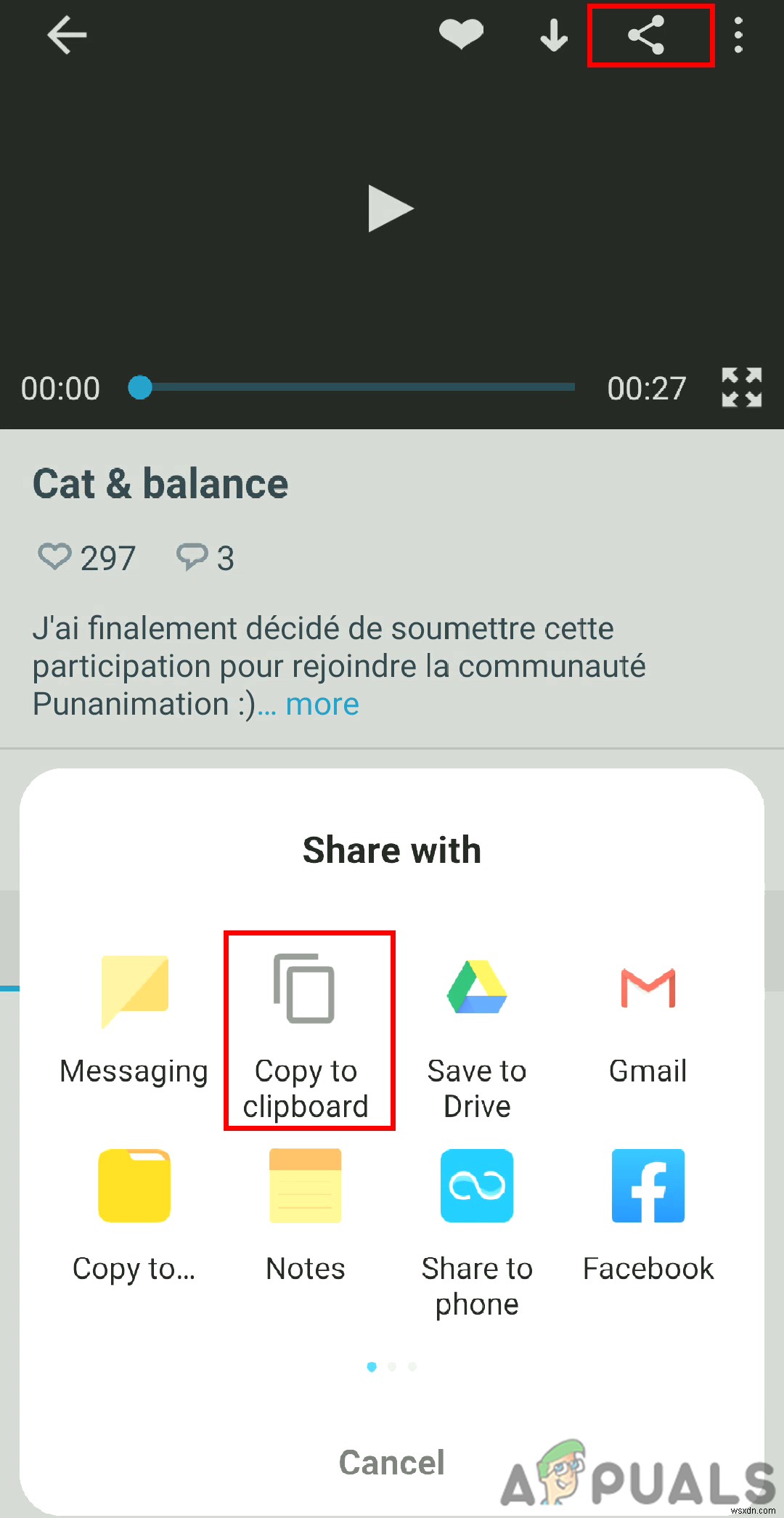Open the three-dot overflow menu
Screen dimensions: 784x1518
738,35
